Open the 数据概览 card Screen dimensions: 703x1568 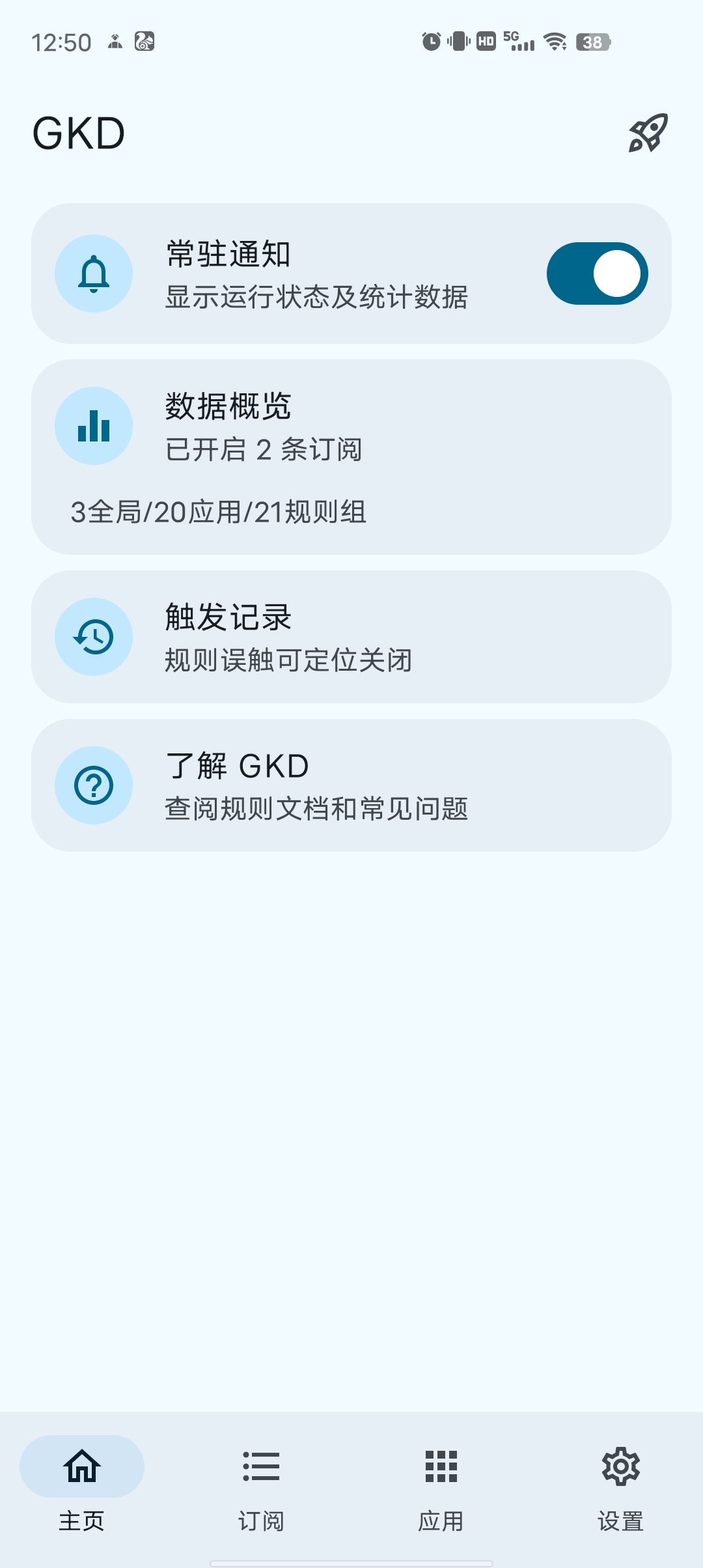[x=351, y=456]
